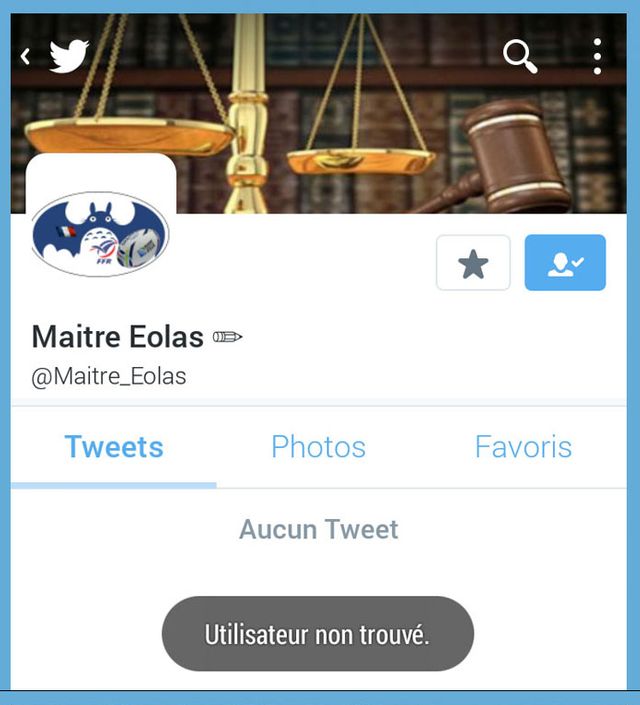Open the three-dot overflow menu

[x=597, y=56]
